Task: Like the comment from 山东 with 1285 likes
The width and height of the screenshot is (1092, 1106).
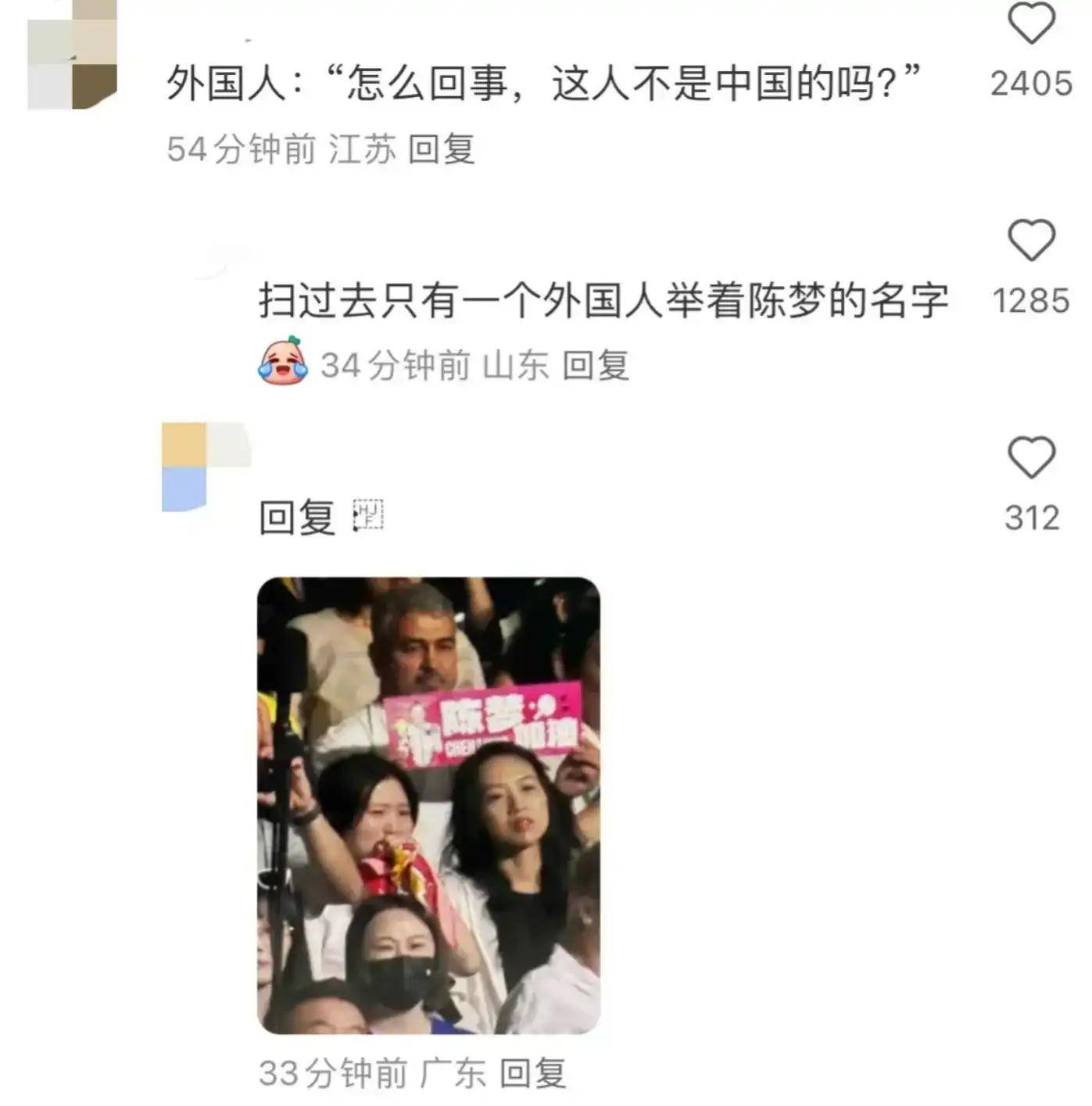Action: (x=1031, y=240)
